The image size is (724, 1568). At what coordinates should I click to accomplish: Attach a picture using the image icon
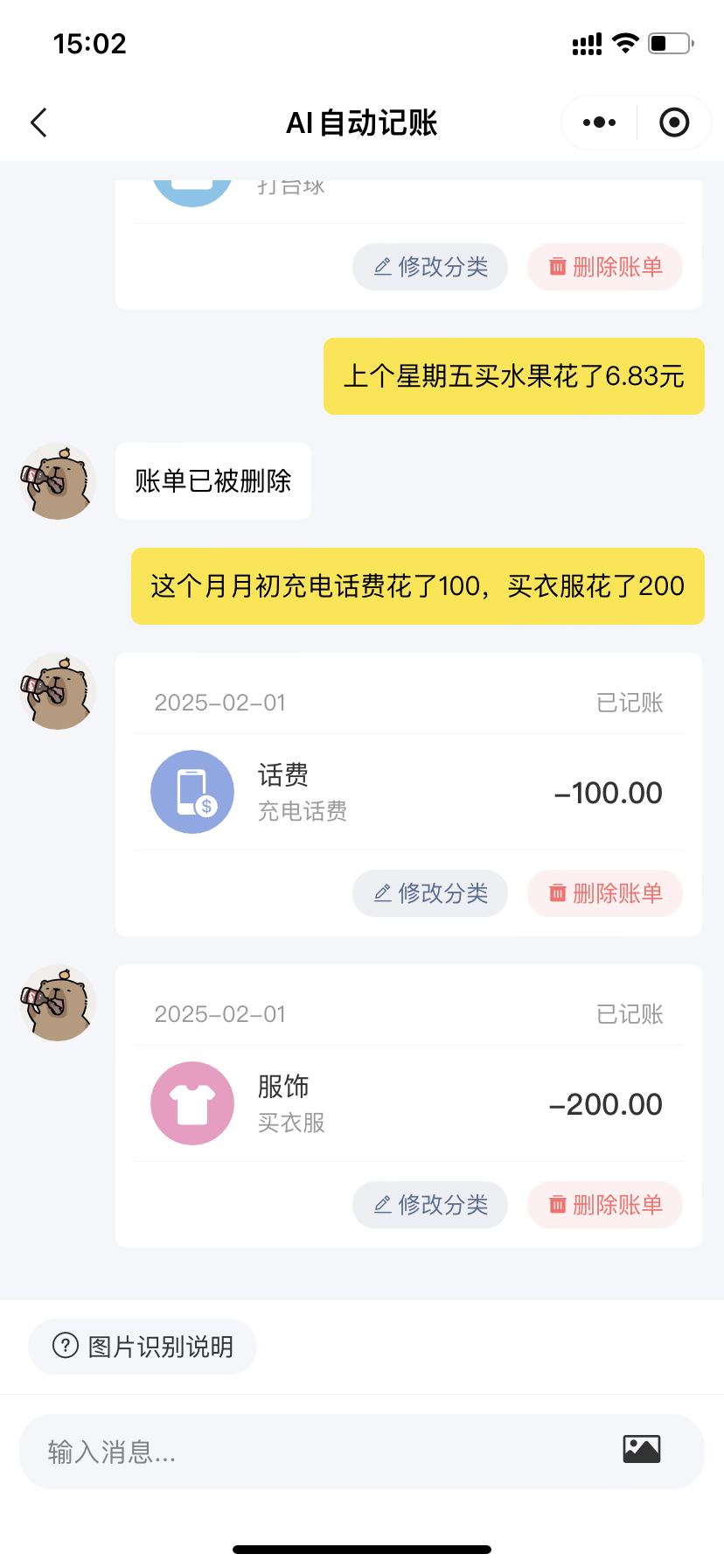[x=641, y=1450]
